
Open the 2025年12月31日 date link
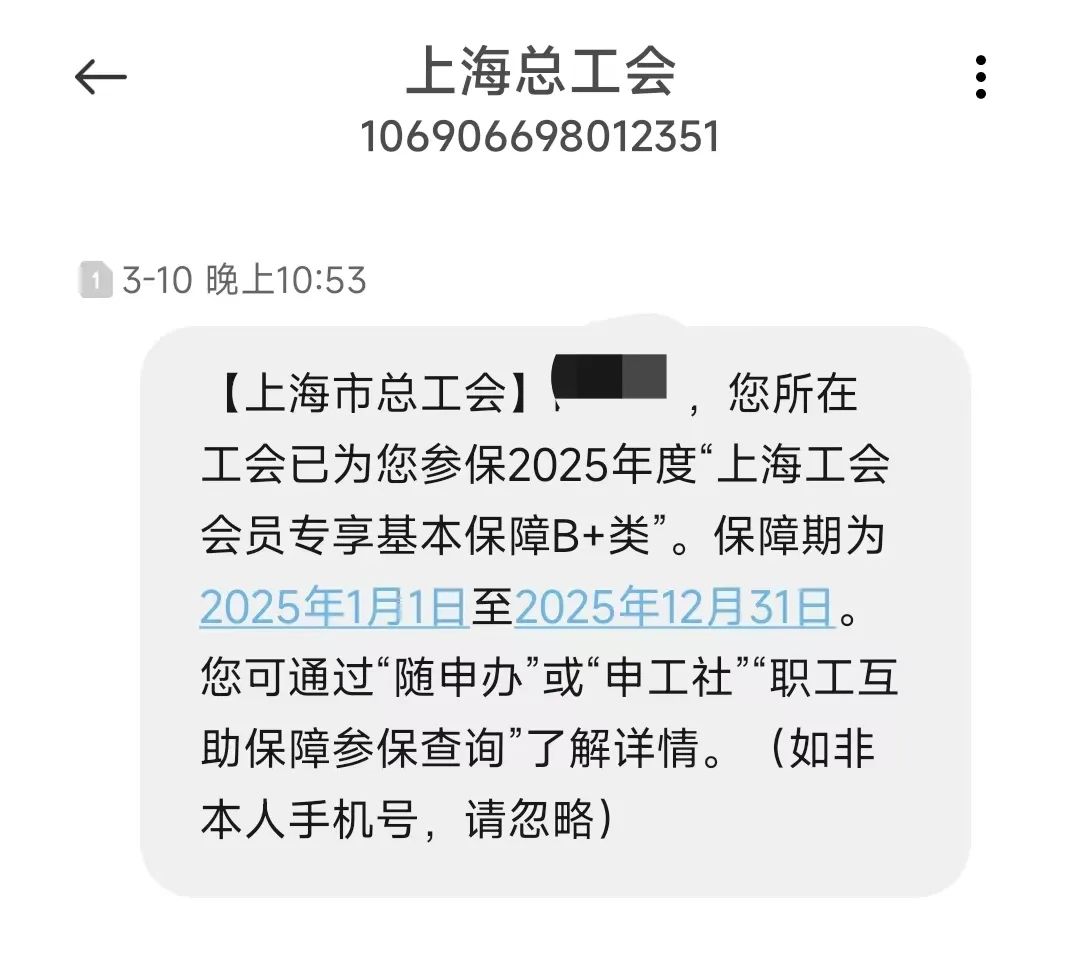[x=674, y=607]
